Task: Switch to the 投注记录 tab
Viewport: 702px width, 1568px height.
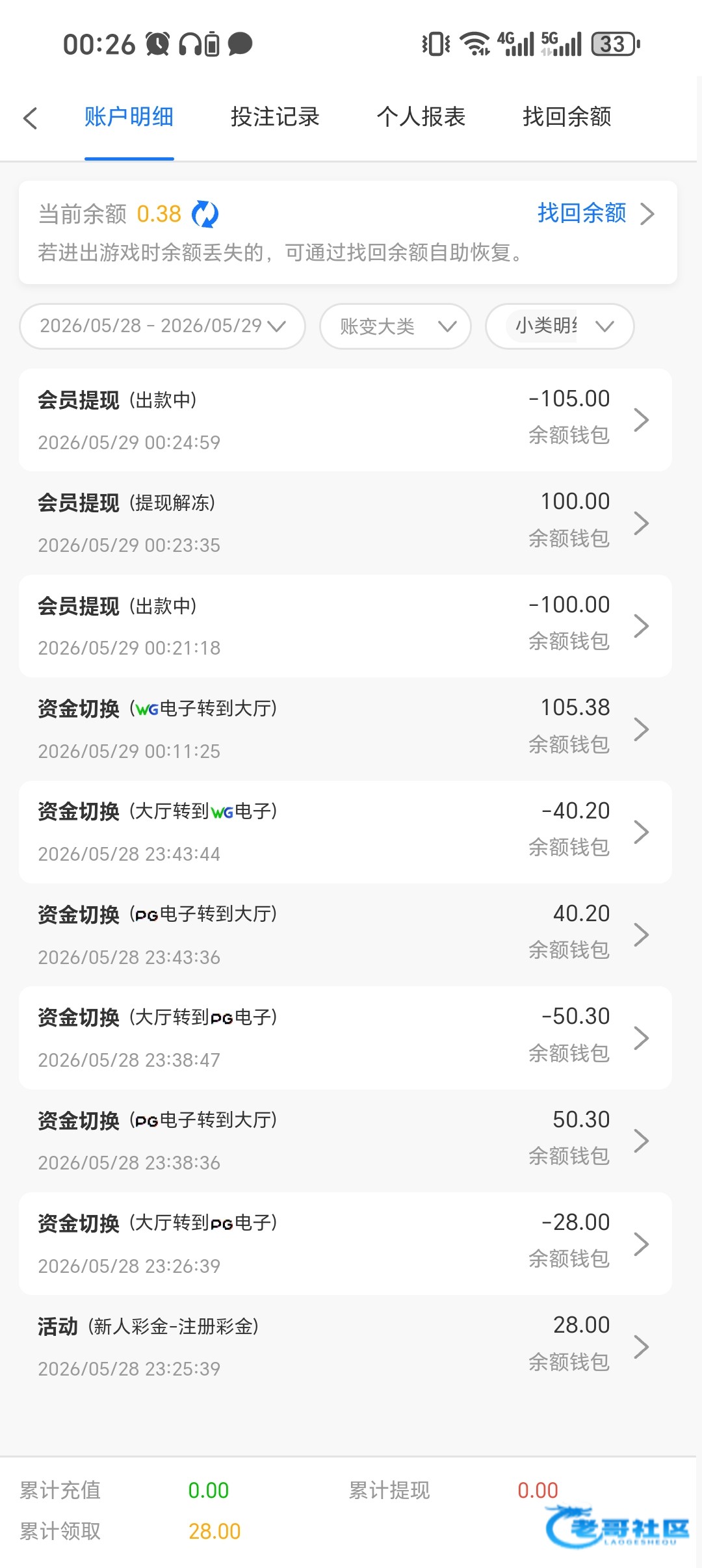Action: [275, 117]
